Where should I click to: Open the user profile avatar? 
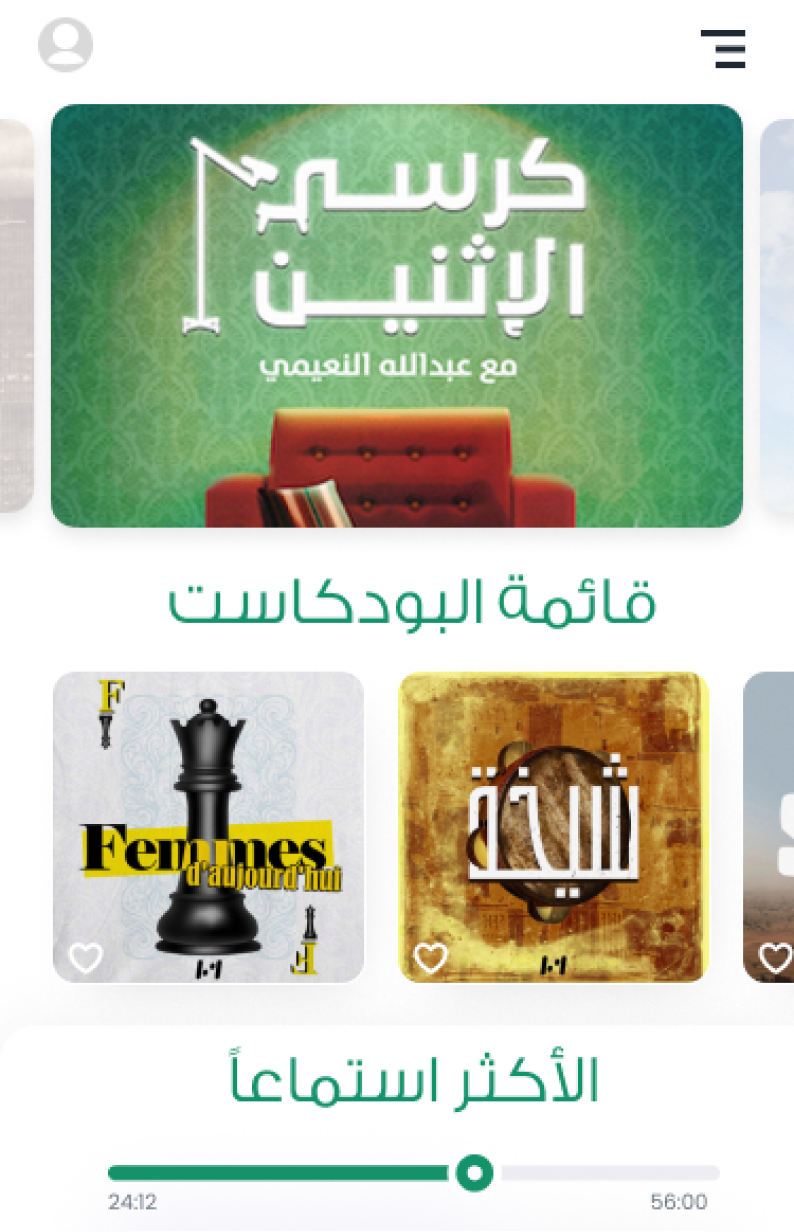(65, 45)
